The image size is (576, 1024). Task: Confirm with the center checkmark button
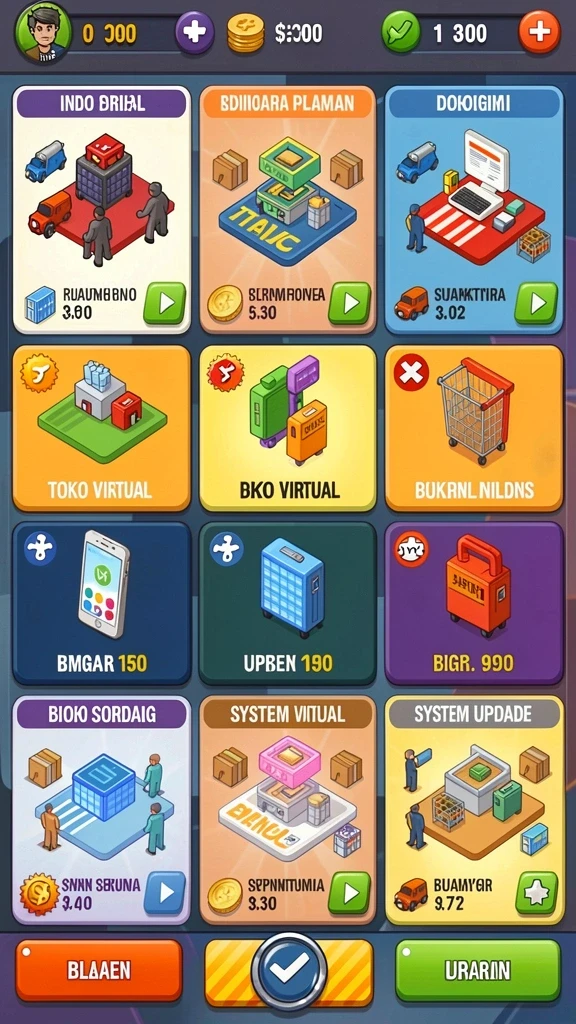click(x=289, y=970)
